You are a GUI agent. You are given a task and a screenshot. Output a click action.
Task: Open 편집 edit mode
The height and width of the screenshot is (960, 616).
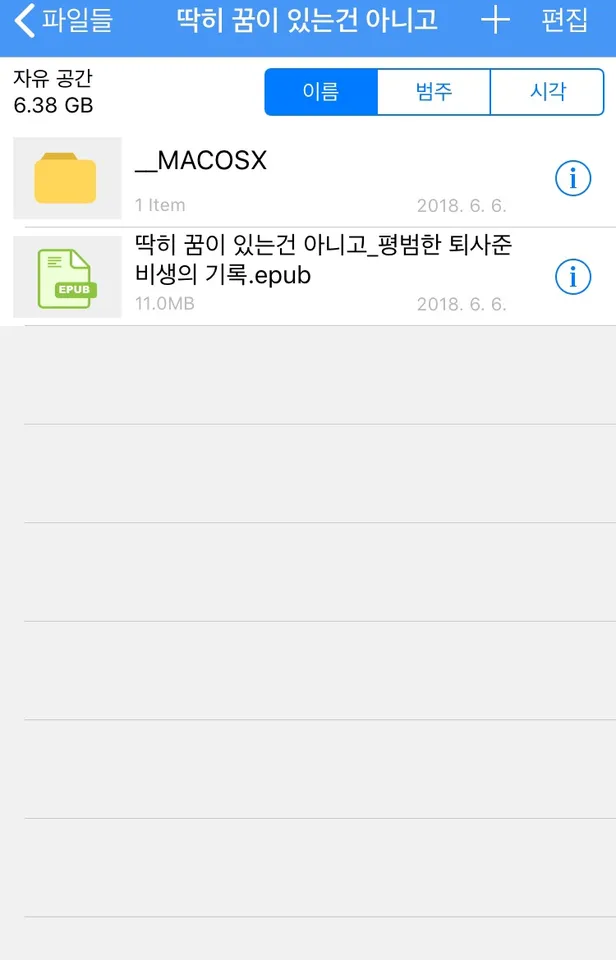(x=564, y=21)
